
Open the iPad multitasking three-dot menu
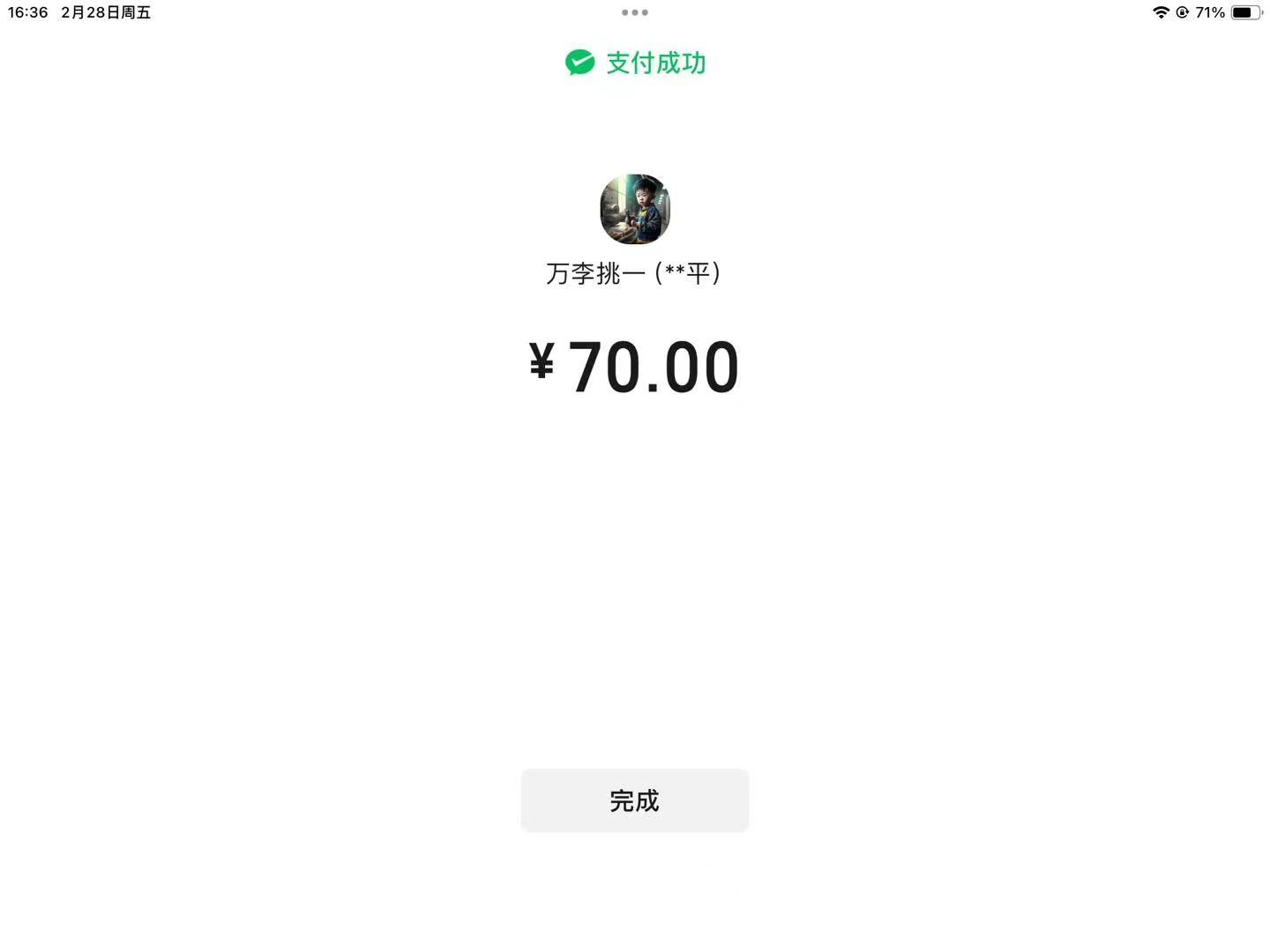[634, 12]
